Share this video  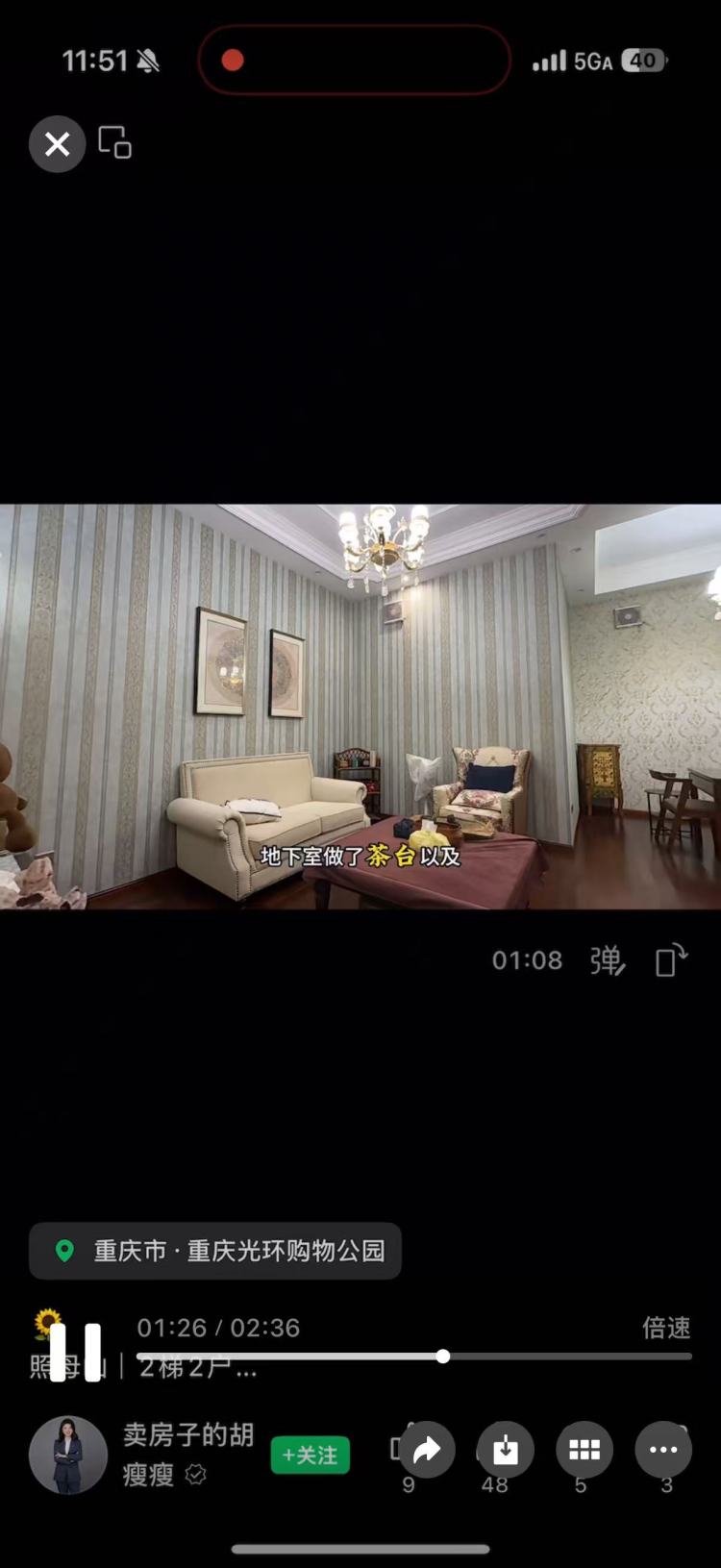(x=426, y=1450)
